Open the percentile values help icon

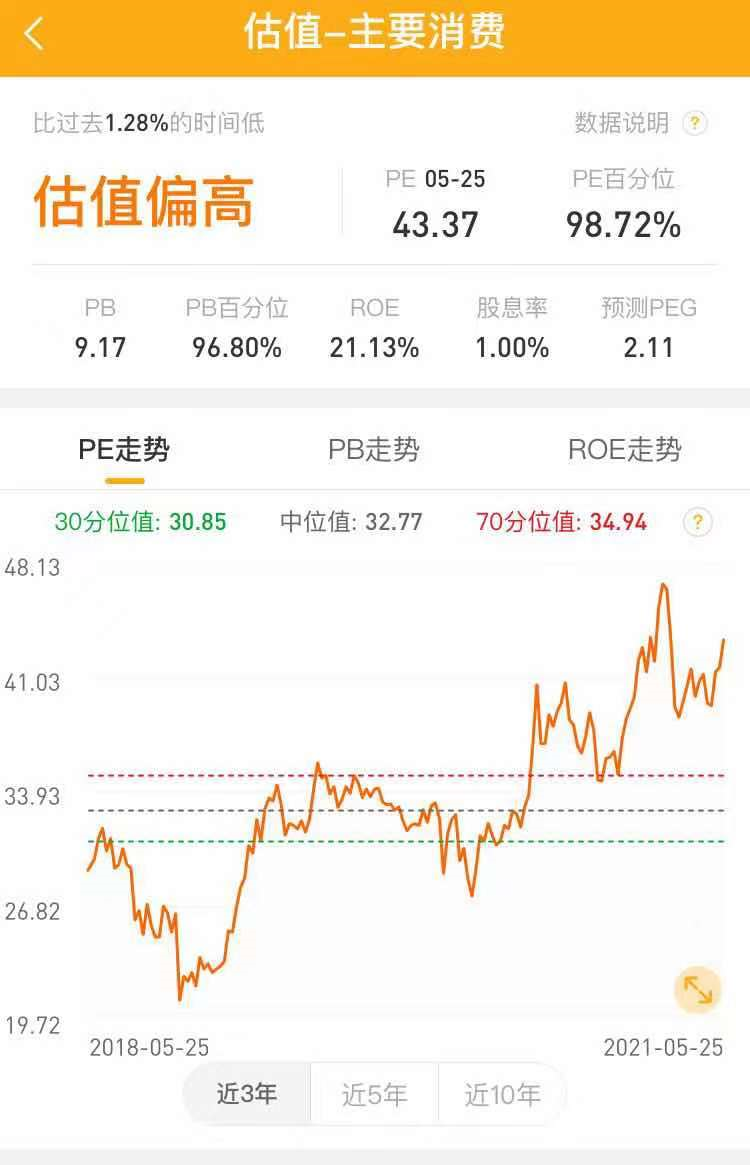698,522
